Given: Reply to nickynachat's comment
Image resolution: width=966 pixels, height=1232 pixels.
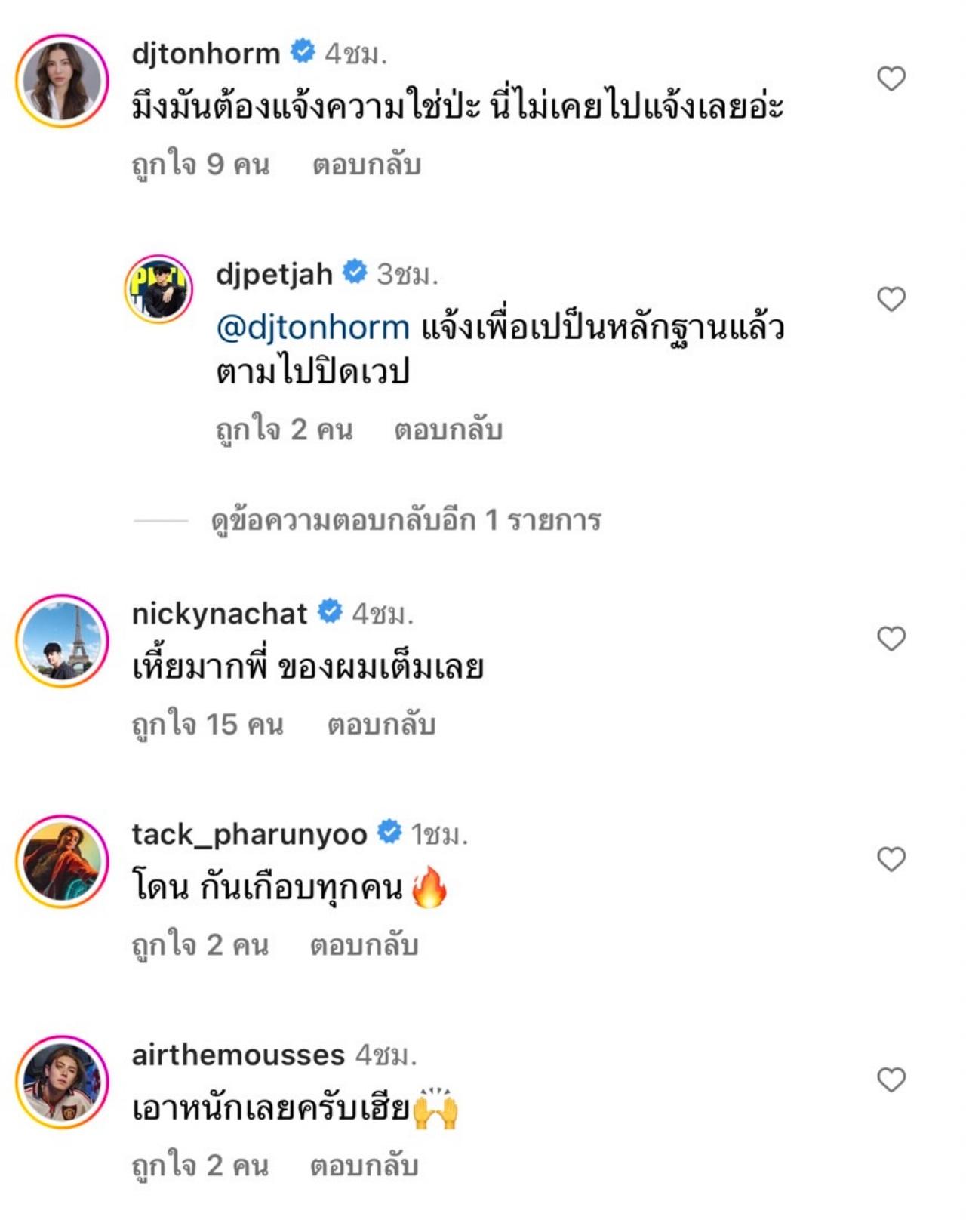Looking at the screenshot, I should pyautogui.click(x=381, y=725).
